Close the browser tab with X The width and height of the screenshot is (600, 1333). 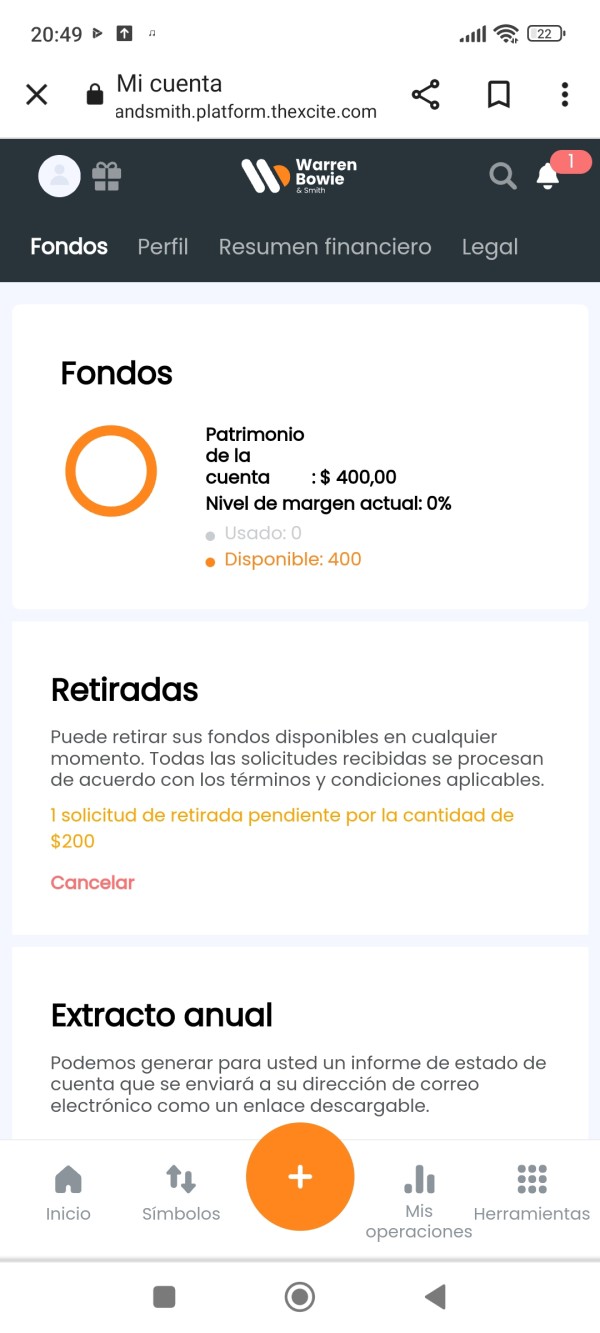[x=36, y=95]
